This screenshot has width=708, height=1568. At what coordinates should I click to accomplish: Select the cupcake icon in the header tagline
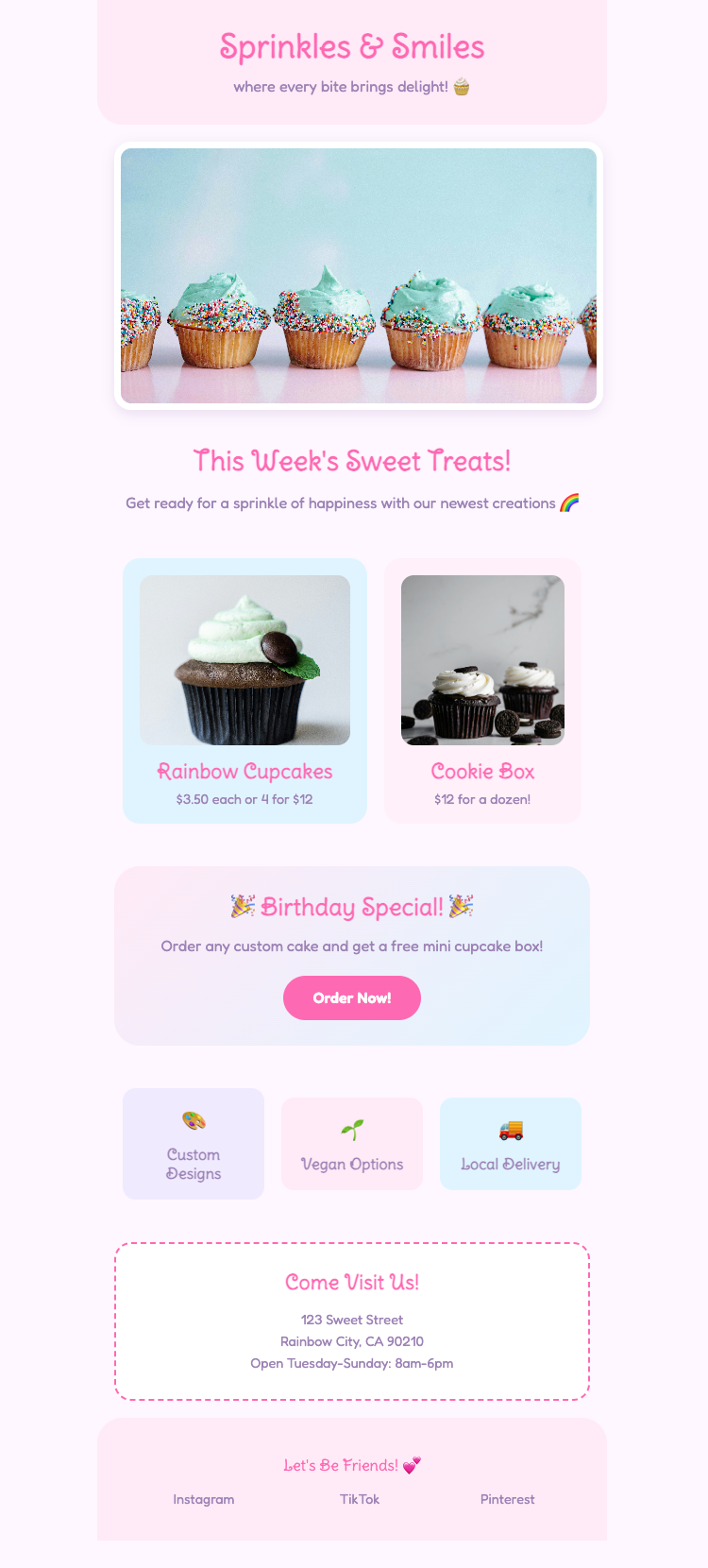tap(460, 86)
